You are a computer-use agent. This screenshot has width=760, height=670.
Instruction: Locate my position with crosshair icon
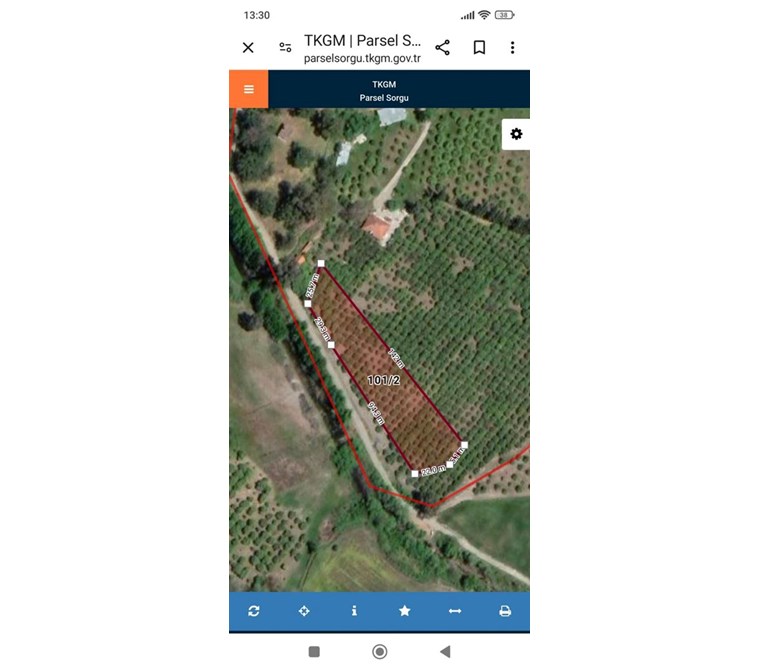(304, 611)
